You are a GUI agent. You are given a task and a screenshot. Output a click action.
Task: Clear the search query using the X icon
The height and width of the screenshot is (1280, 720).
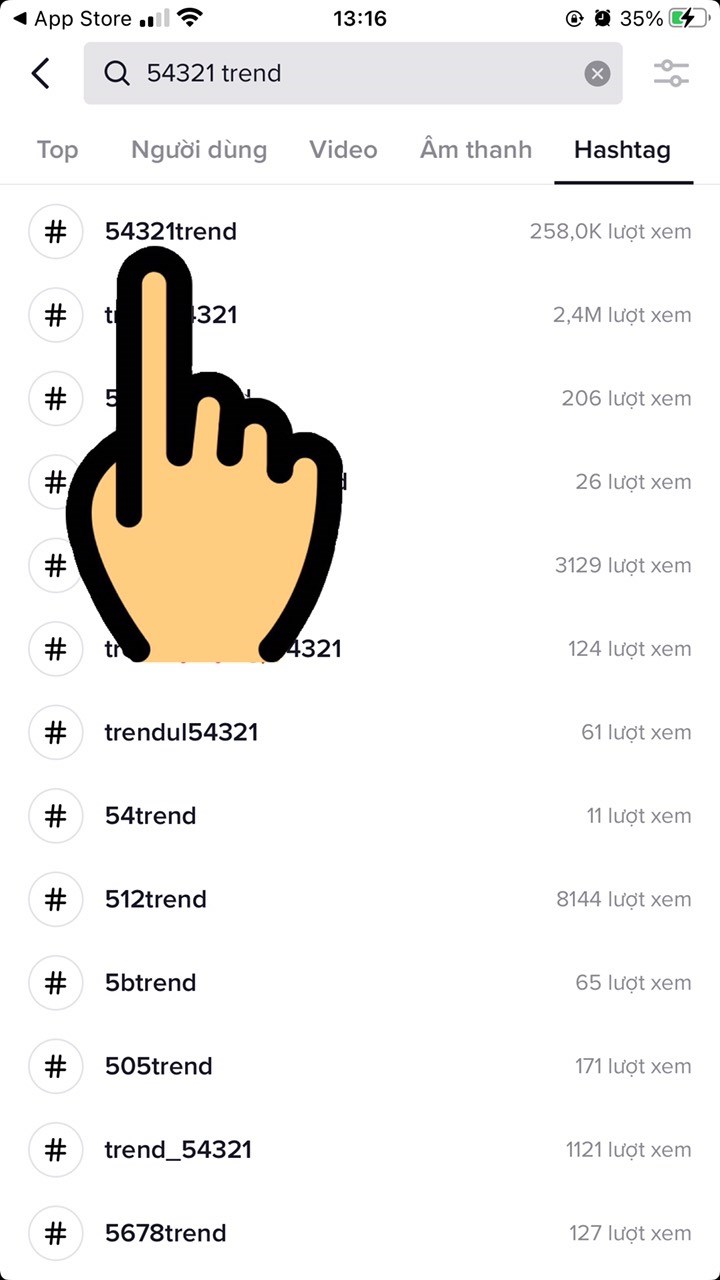(x=597, y=72)
